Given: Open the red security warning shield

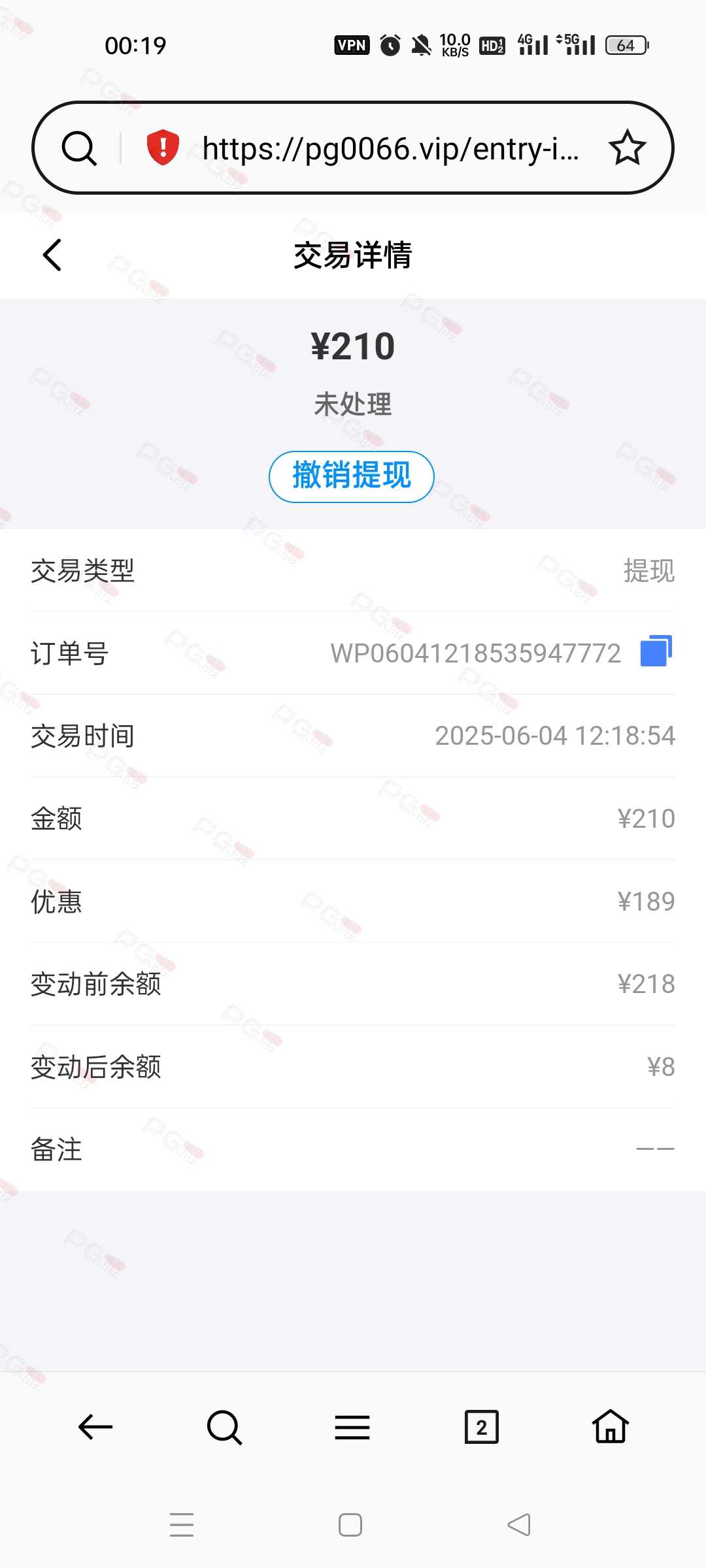Looking at the screenshot, I should 163,148.
